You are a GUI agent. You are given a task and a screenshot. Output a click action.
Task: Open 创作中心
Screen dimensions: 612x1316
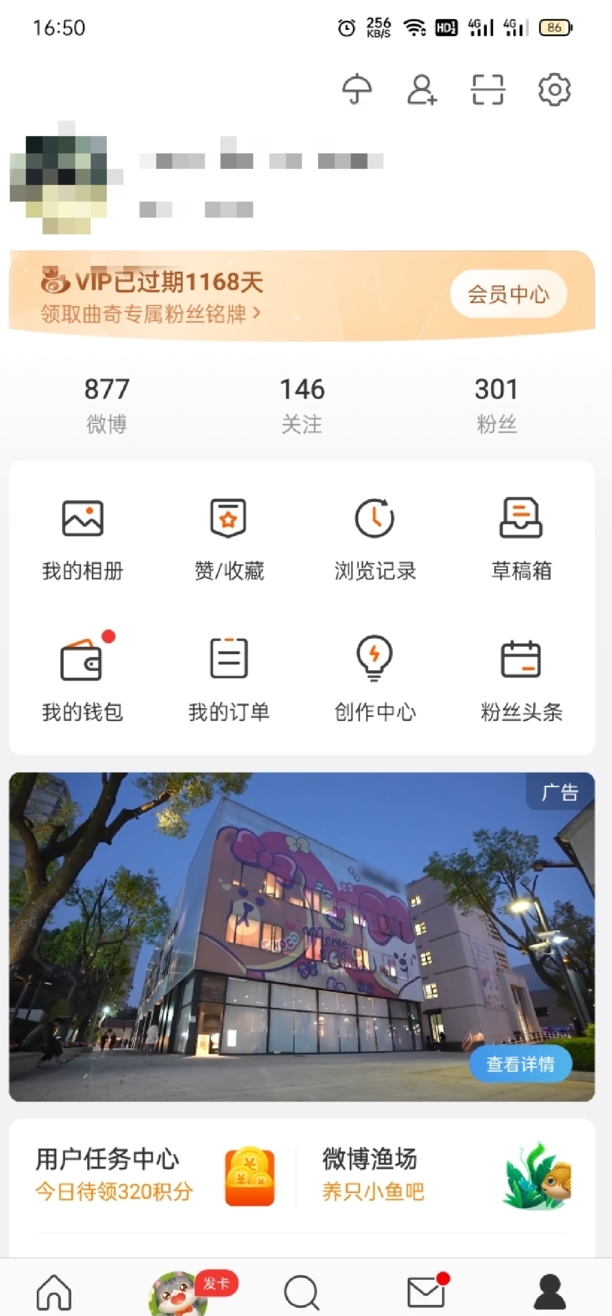(x=375, y=680)
